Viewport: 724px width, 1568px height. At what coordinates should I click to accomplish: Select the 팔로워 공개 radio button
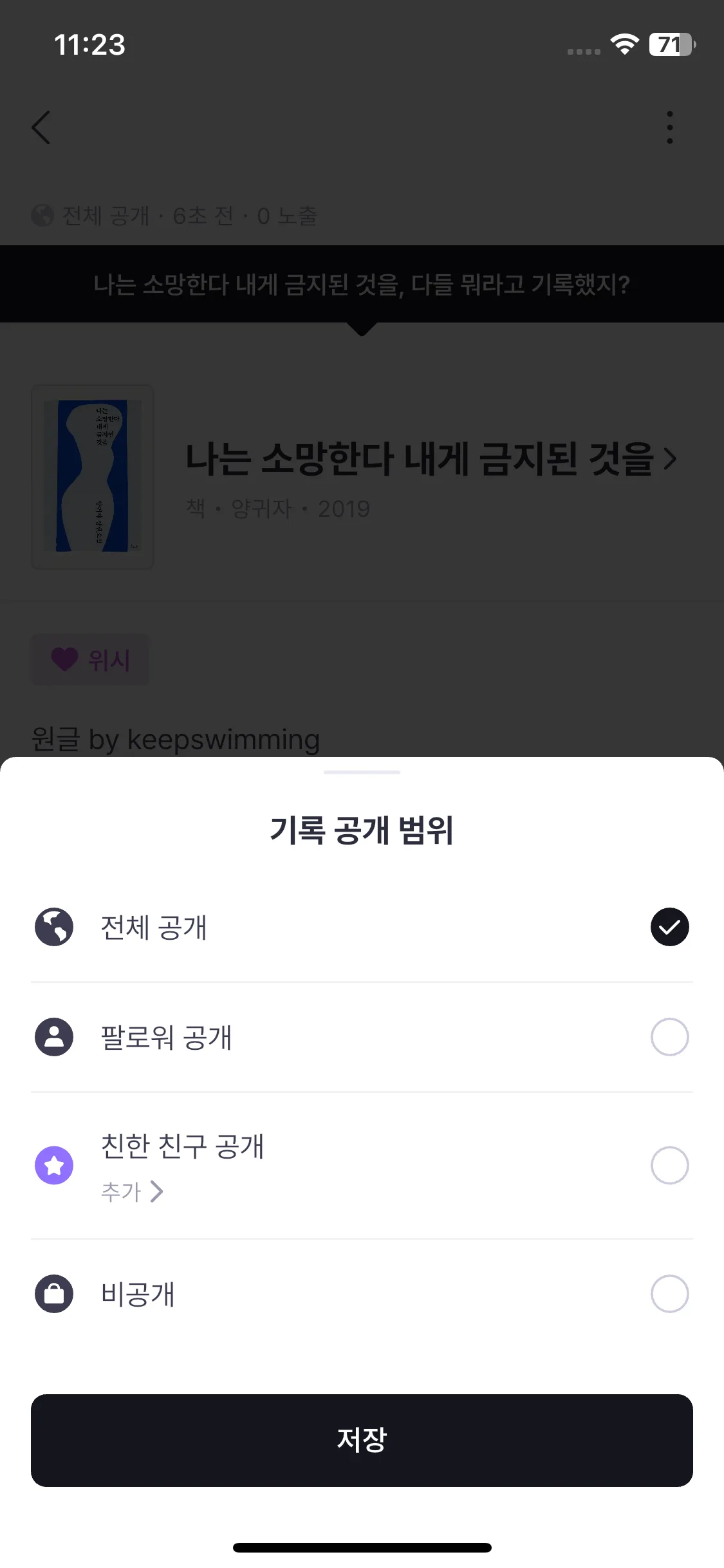(670, 1036)
